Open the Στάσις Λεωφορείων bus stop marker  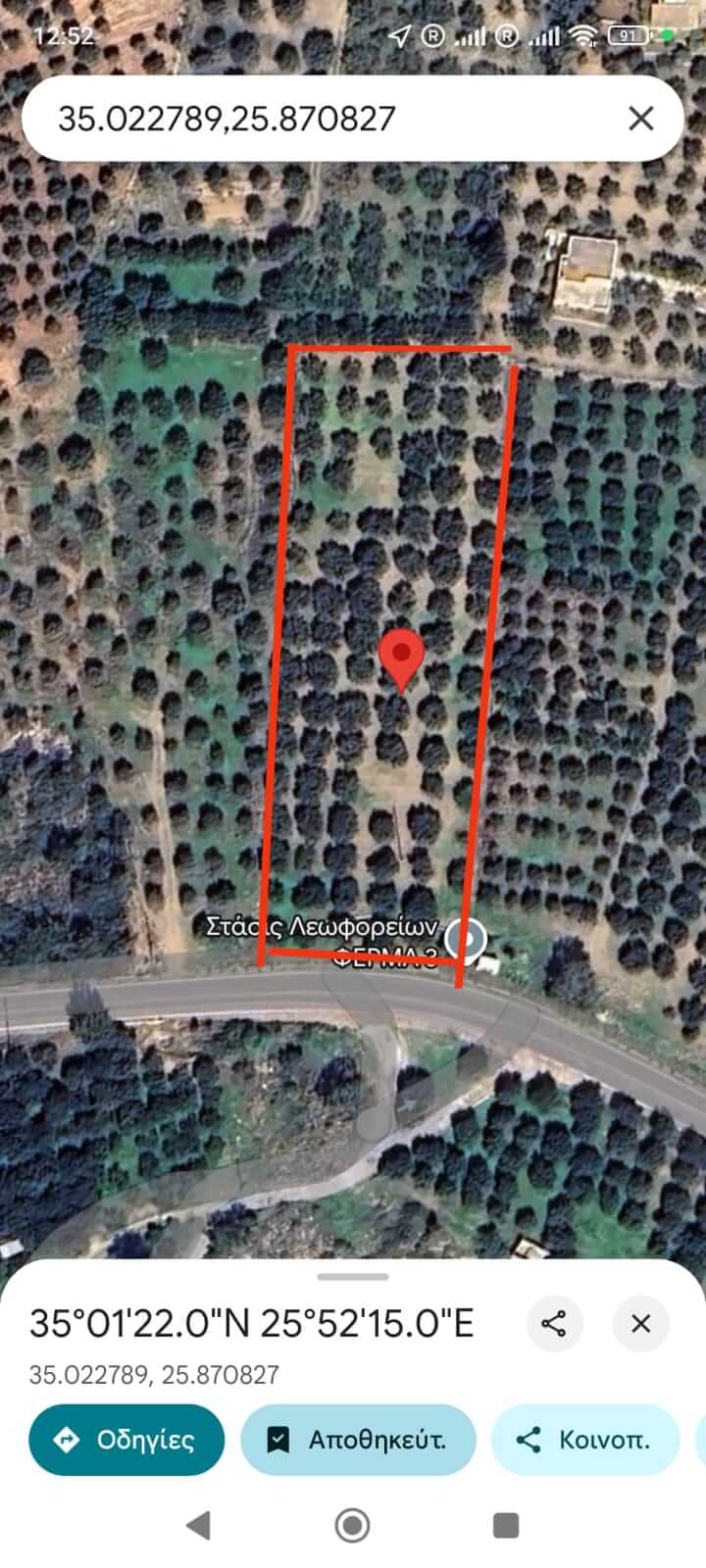click(x=465, y=940)
